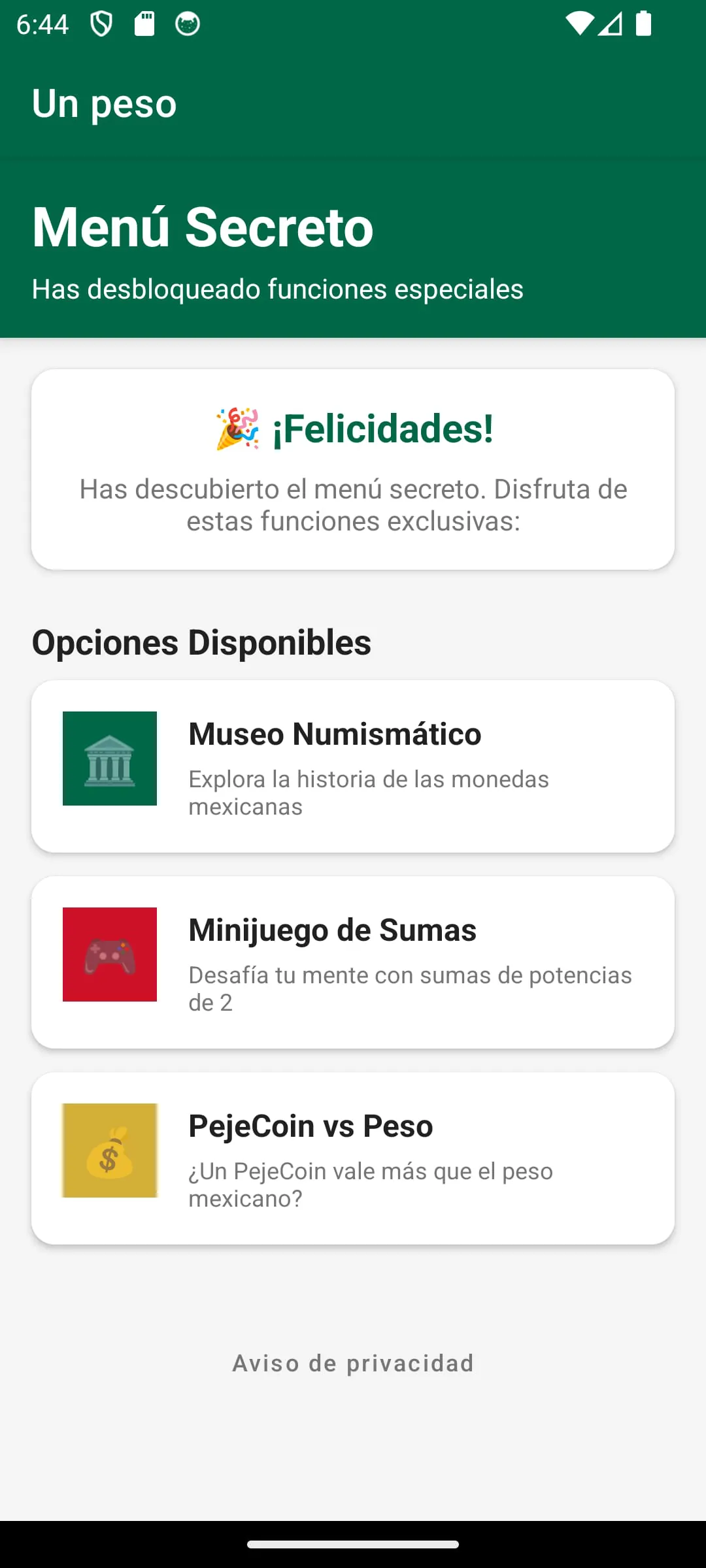Open PejeCoin vs Peso comparison
706x1568 pixels.
353,1158
